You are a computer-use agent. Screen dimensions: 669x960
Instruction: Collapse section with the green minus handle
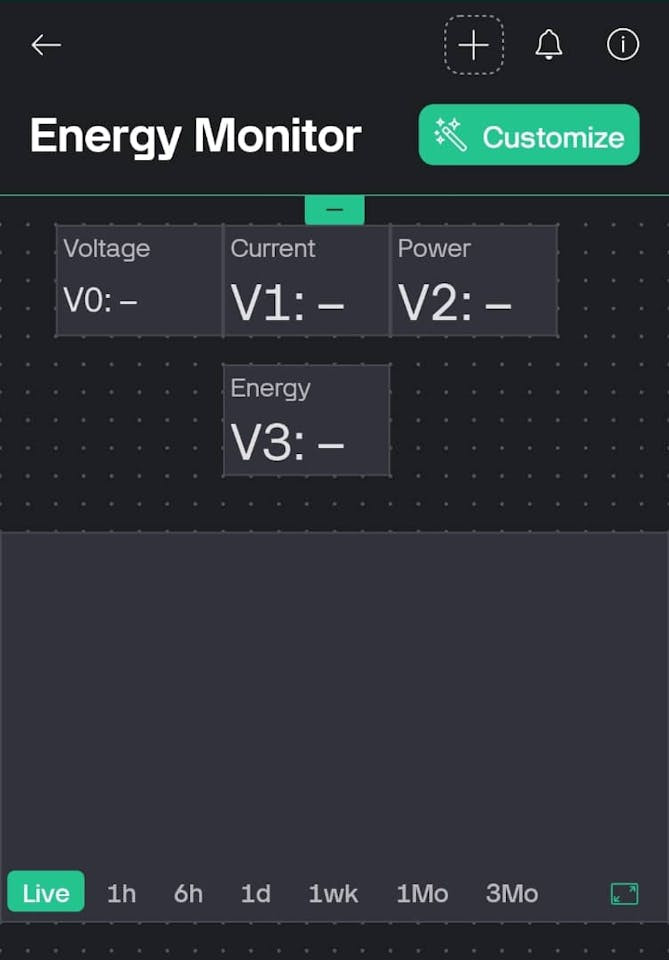pos(334,210)
